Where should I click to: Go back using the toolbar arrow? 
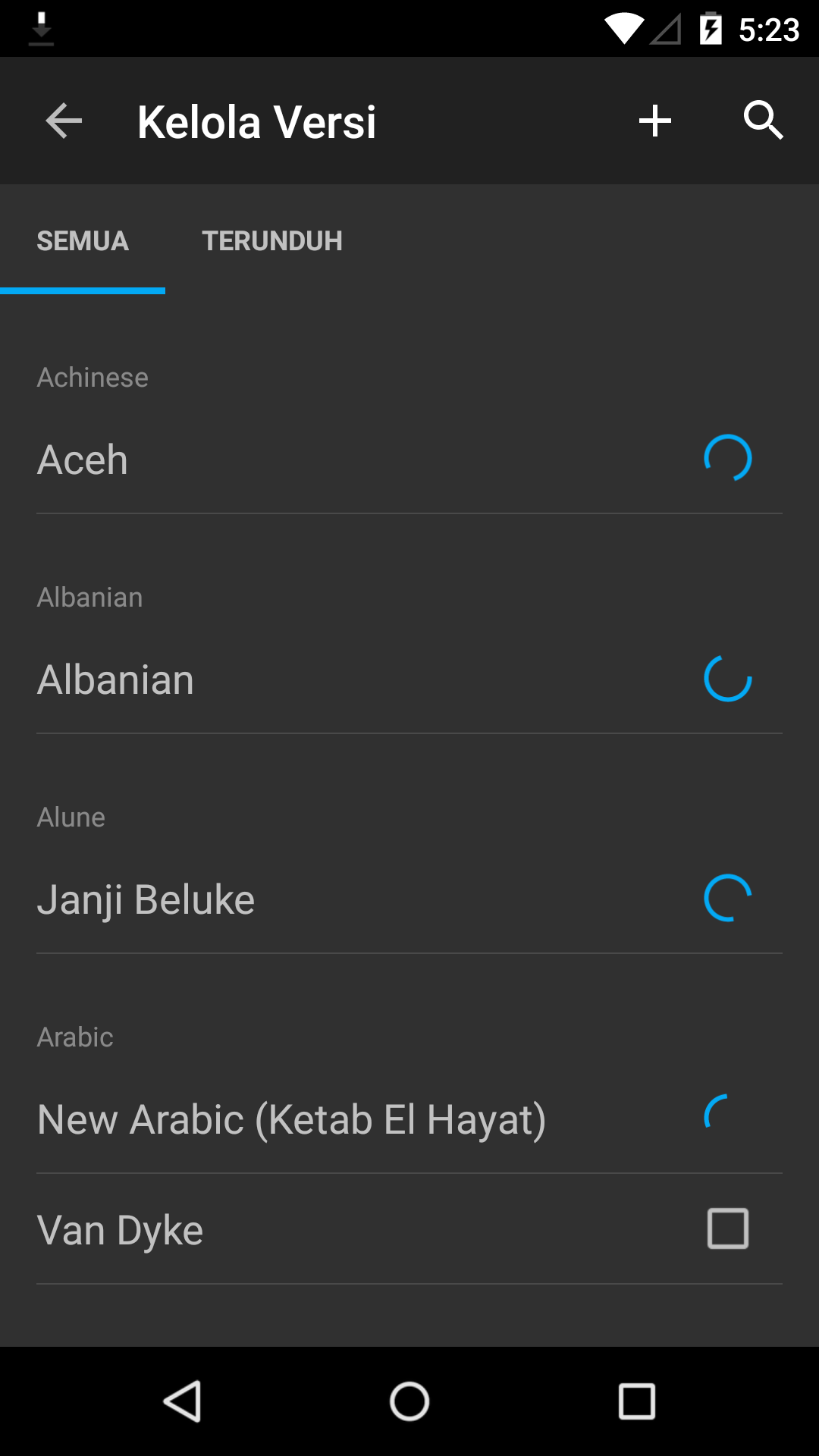(64, 121)
